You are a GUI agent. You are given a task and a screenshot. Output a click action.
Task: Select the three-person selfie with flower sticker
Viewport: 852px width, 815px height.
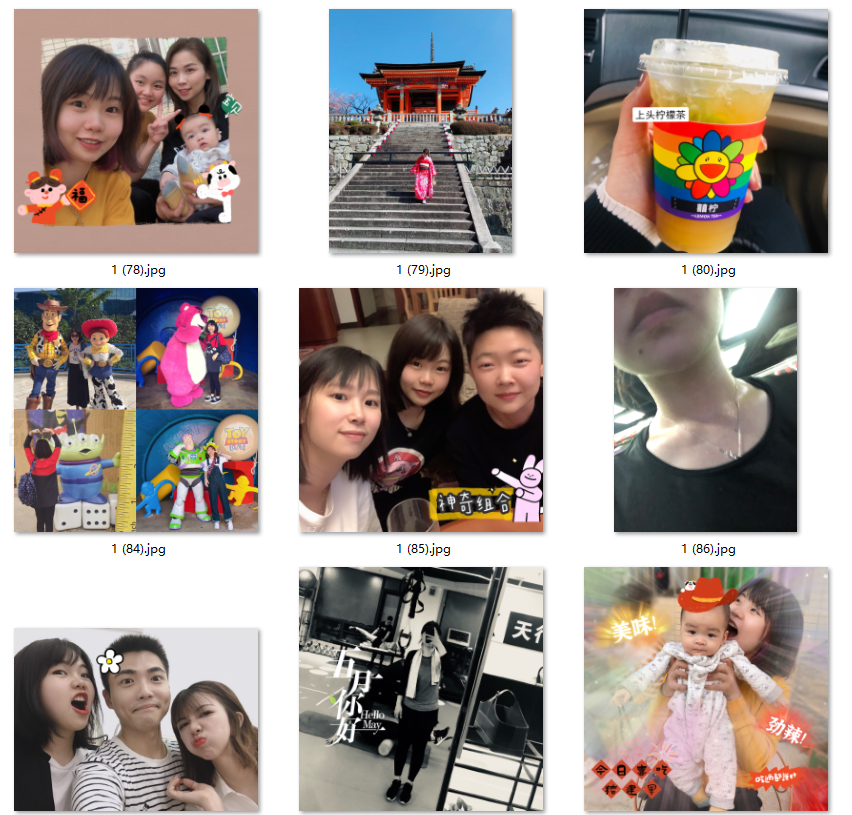[x=136, y=719]
